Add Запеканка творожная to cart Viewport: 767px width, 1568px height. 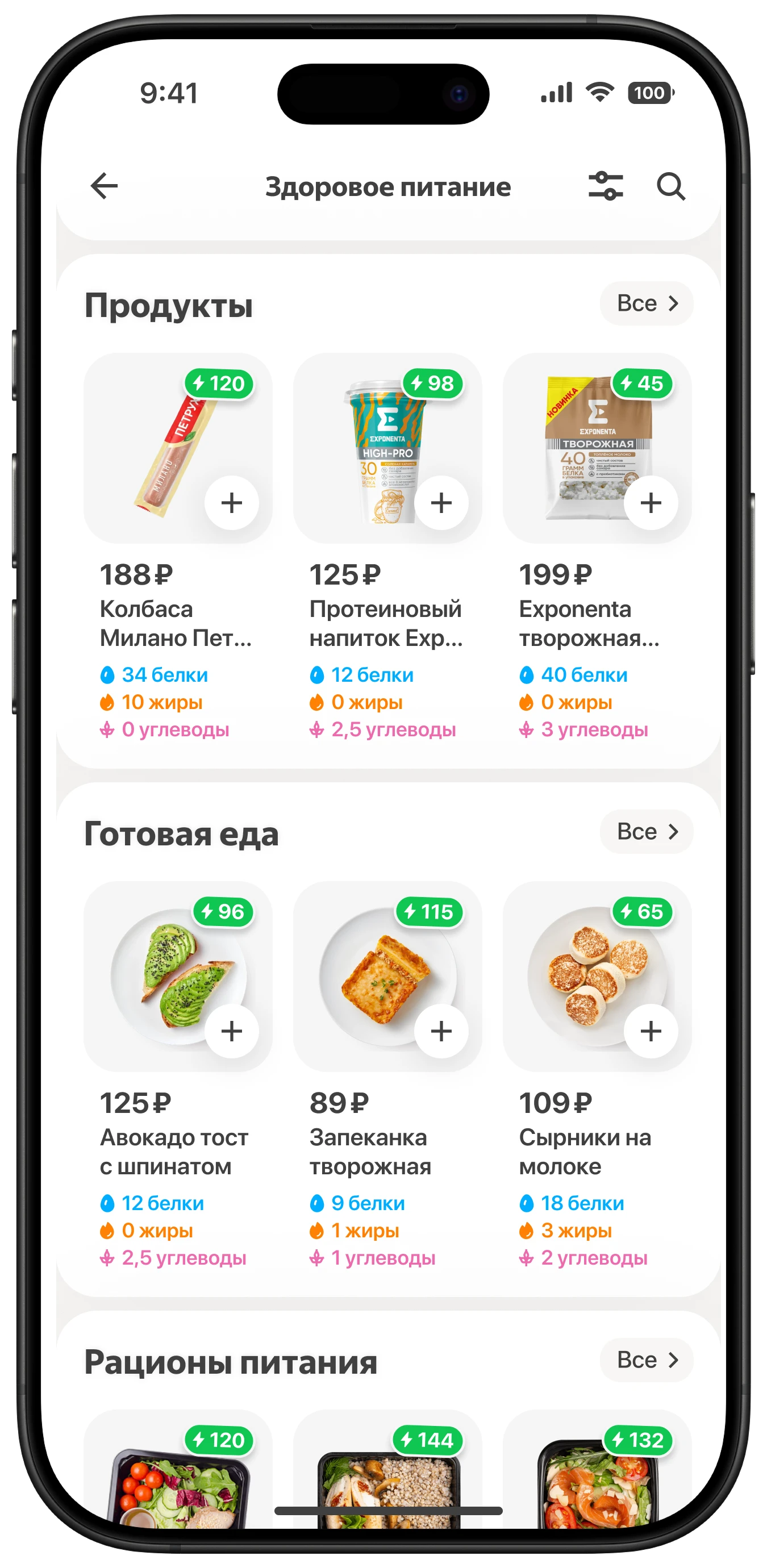tap(441, 1031)
